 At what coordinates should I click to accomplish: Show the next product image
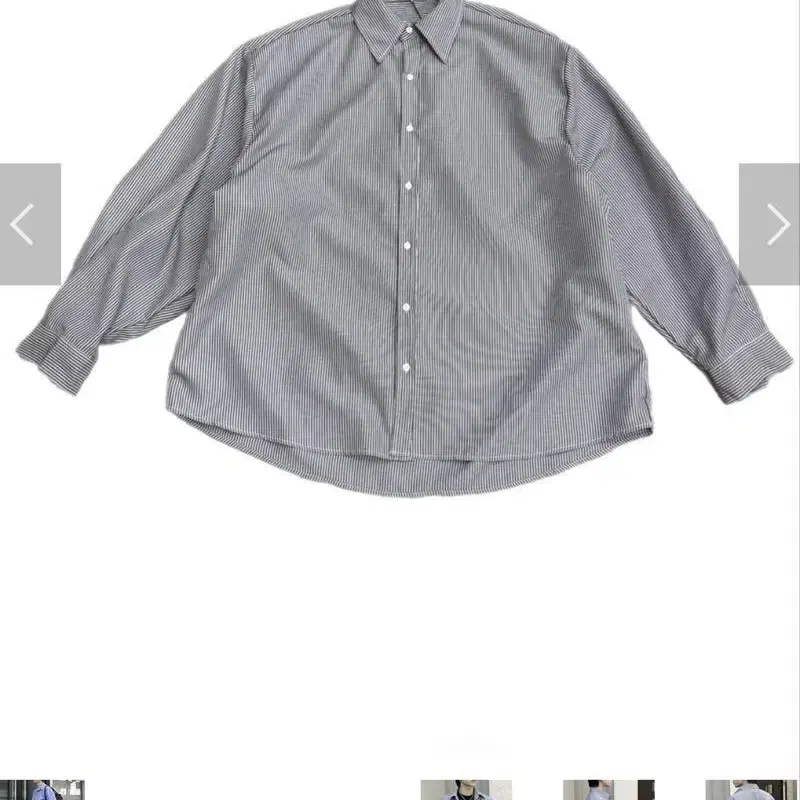(x=770, y=225)
